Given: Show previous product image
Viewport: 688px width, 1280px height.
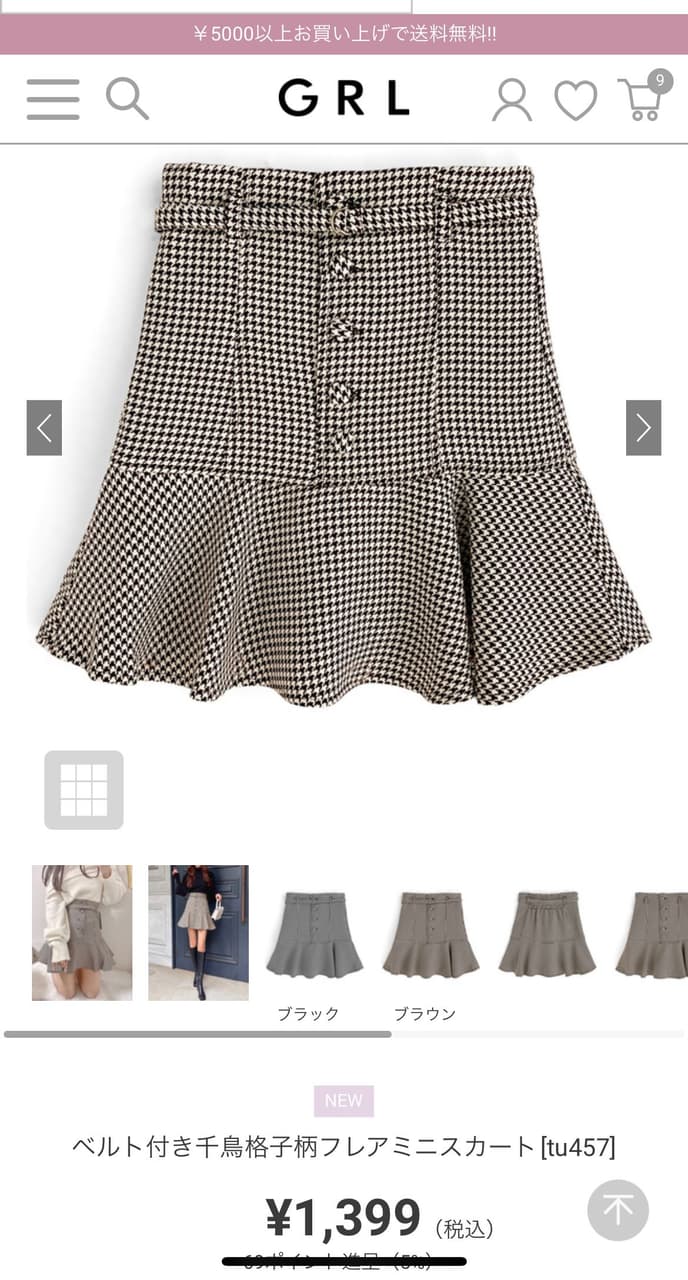Looking at the screenshot, I should coord(44,428).
